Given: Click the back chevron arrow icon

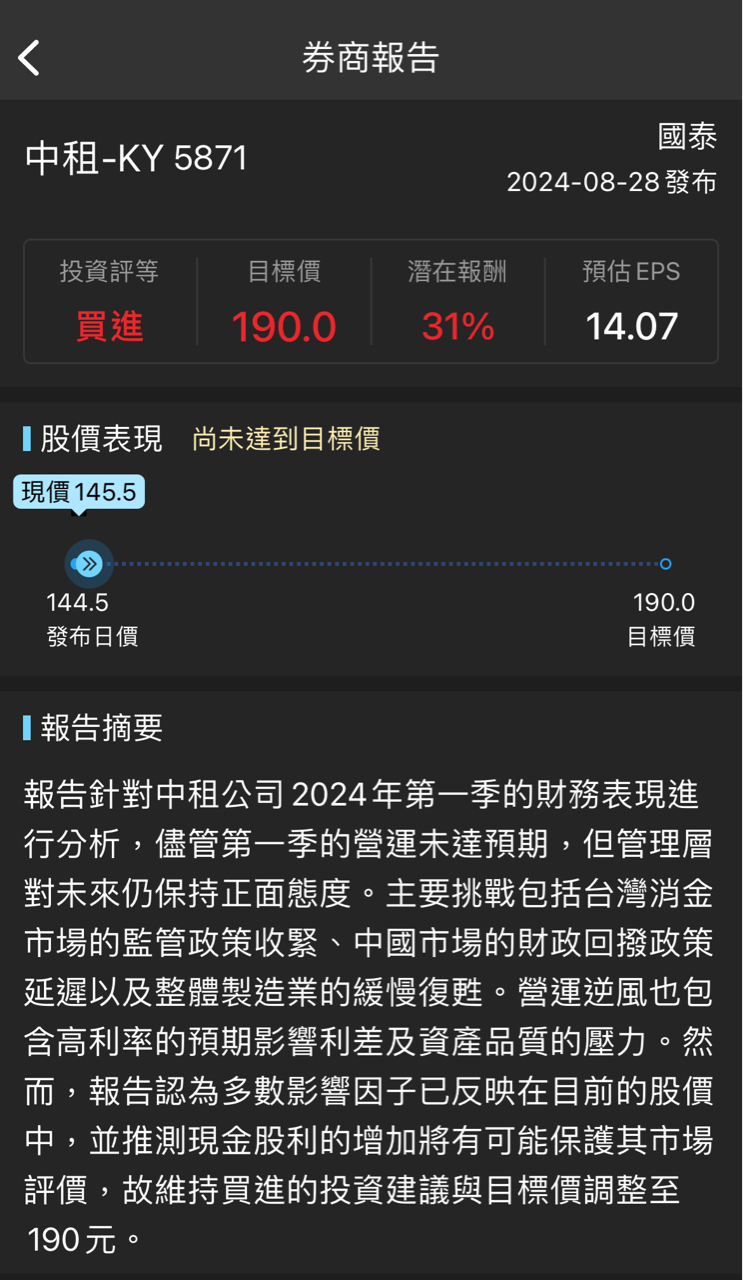Looking at the screenshot, I should click(28, 57).
